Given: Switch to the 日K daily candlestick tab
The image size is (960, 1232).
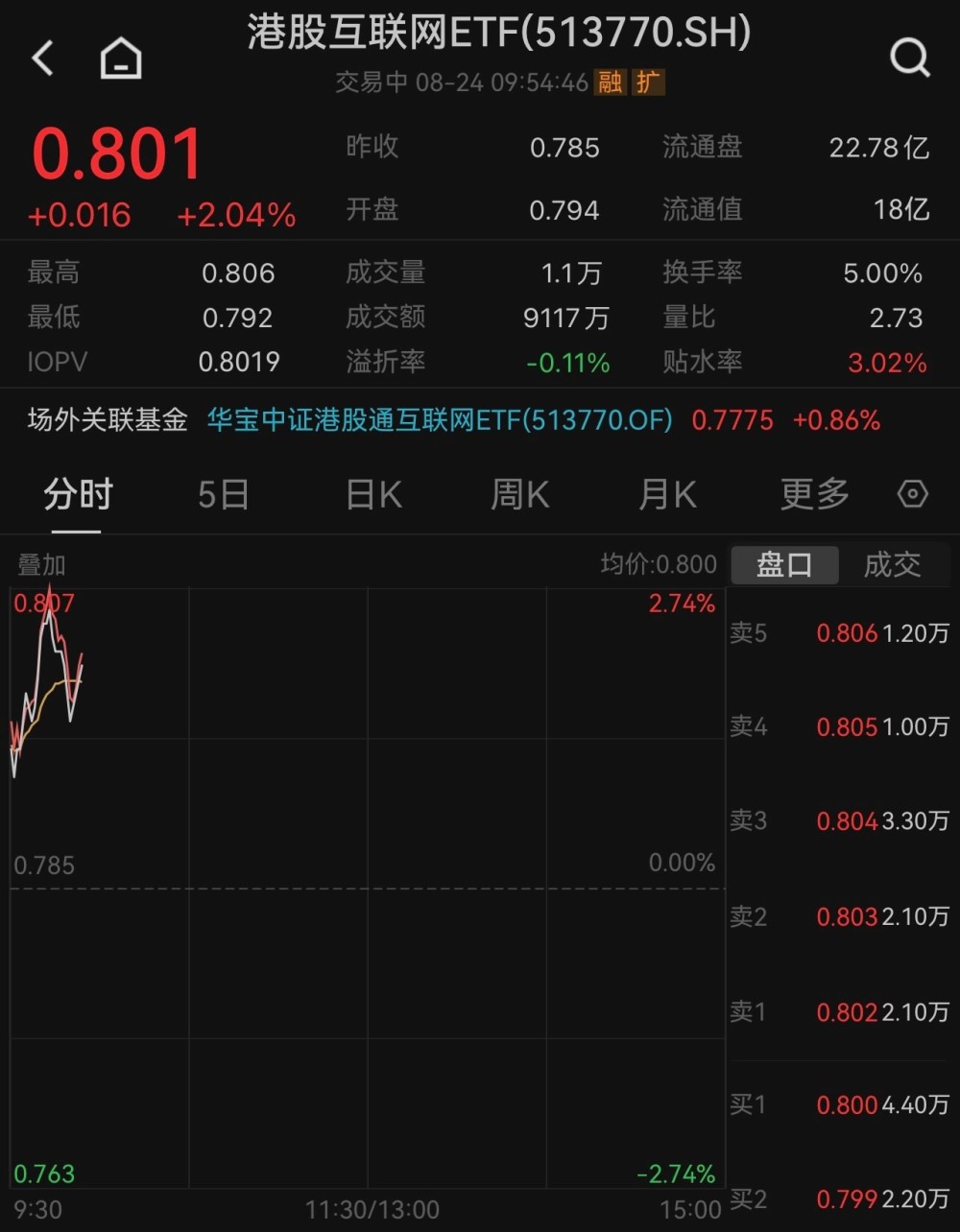Looking at the screenshot, I should [x=372, y=494].
